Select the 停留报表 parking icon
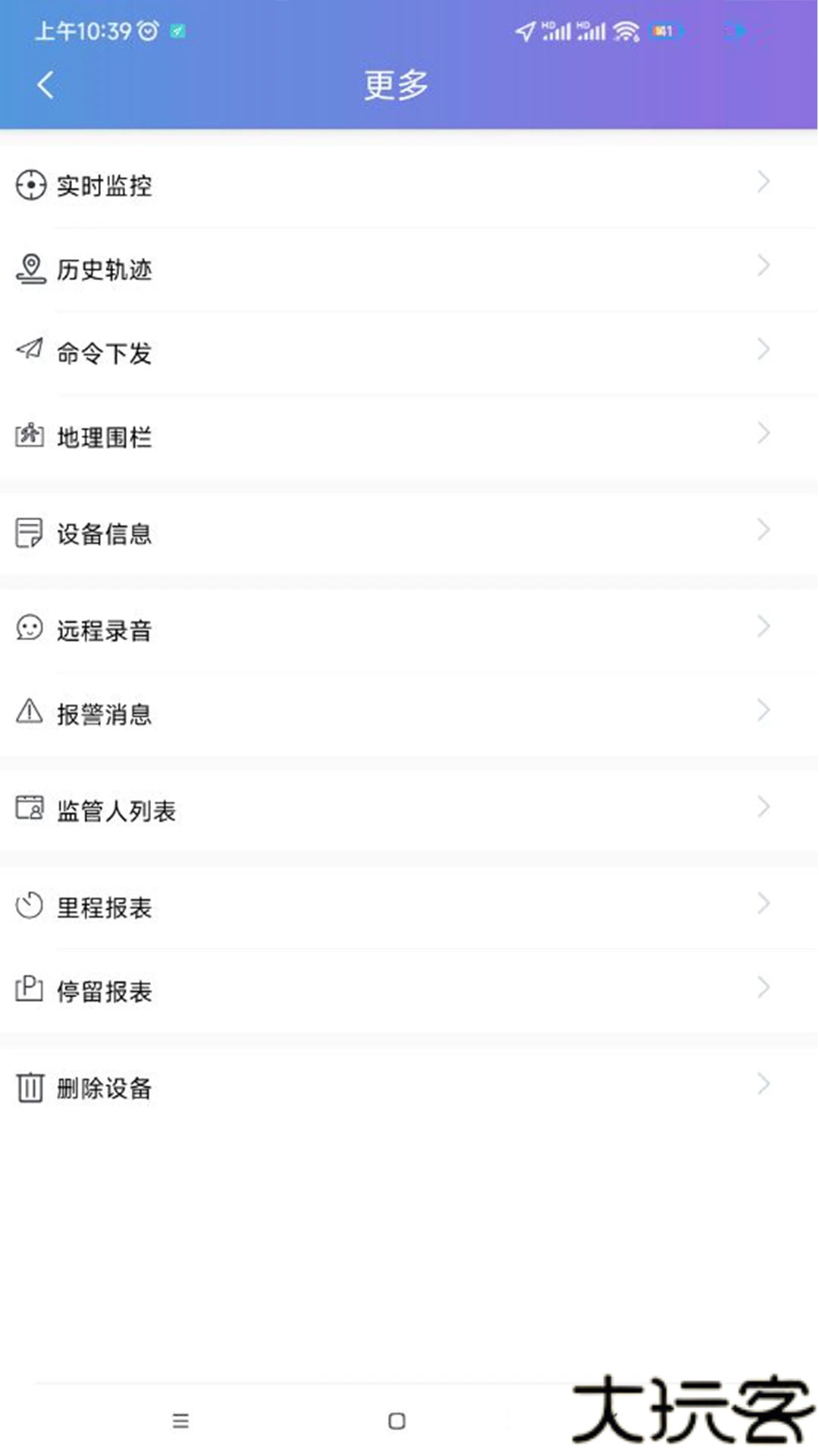Screen dimensions: 819x1456 pos(29,987)
